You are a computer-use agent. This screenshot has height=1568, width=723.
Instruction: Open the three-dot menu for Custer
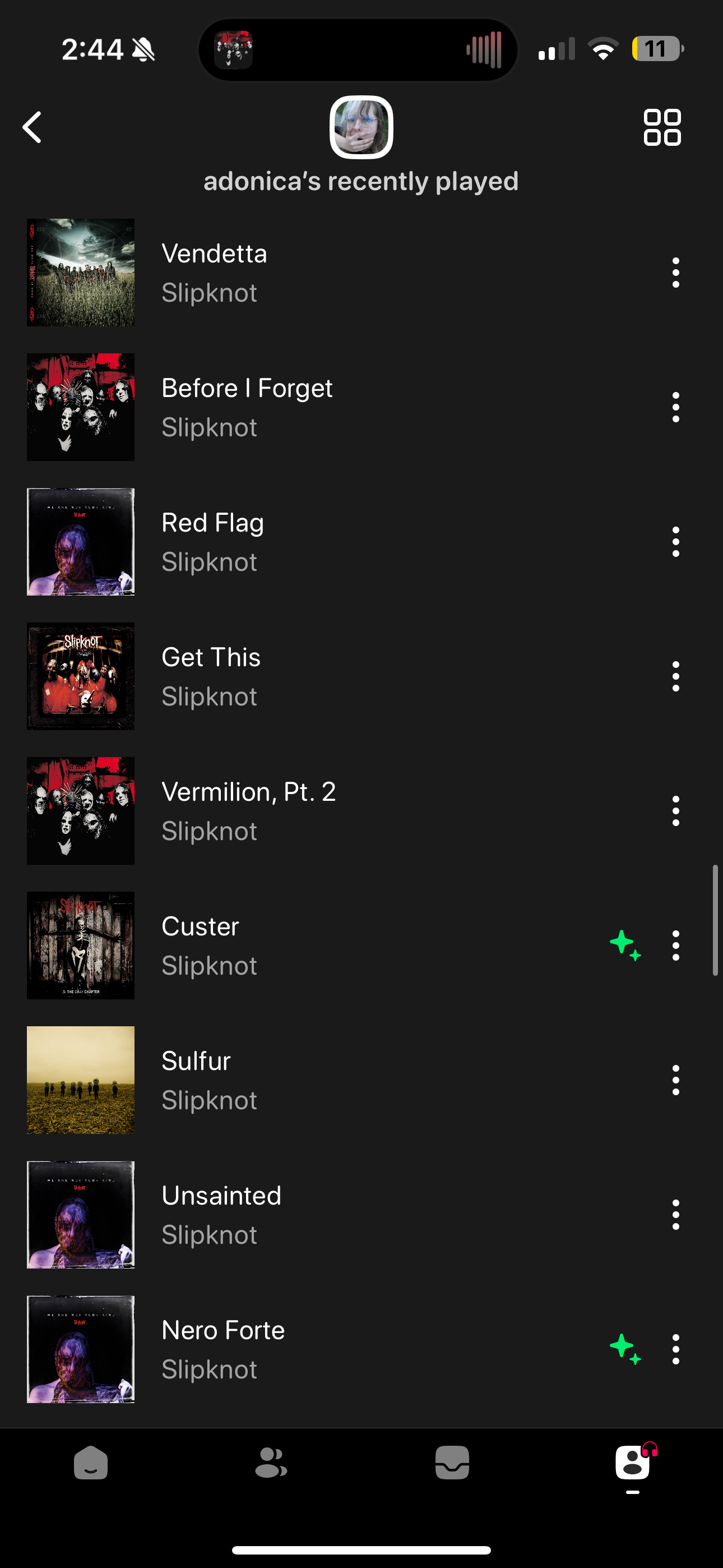[x=675, y=946]
